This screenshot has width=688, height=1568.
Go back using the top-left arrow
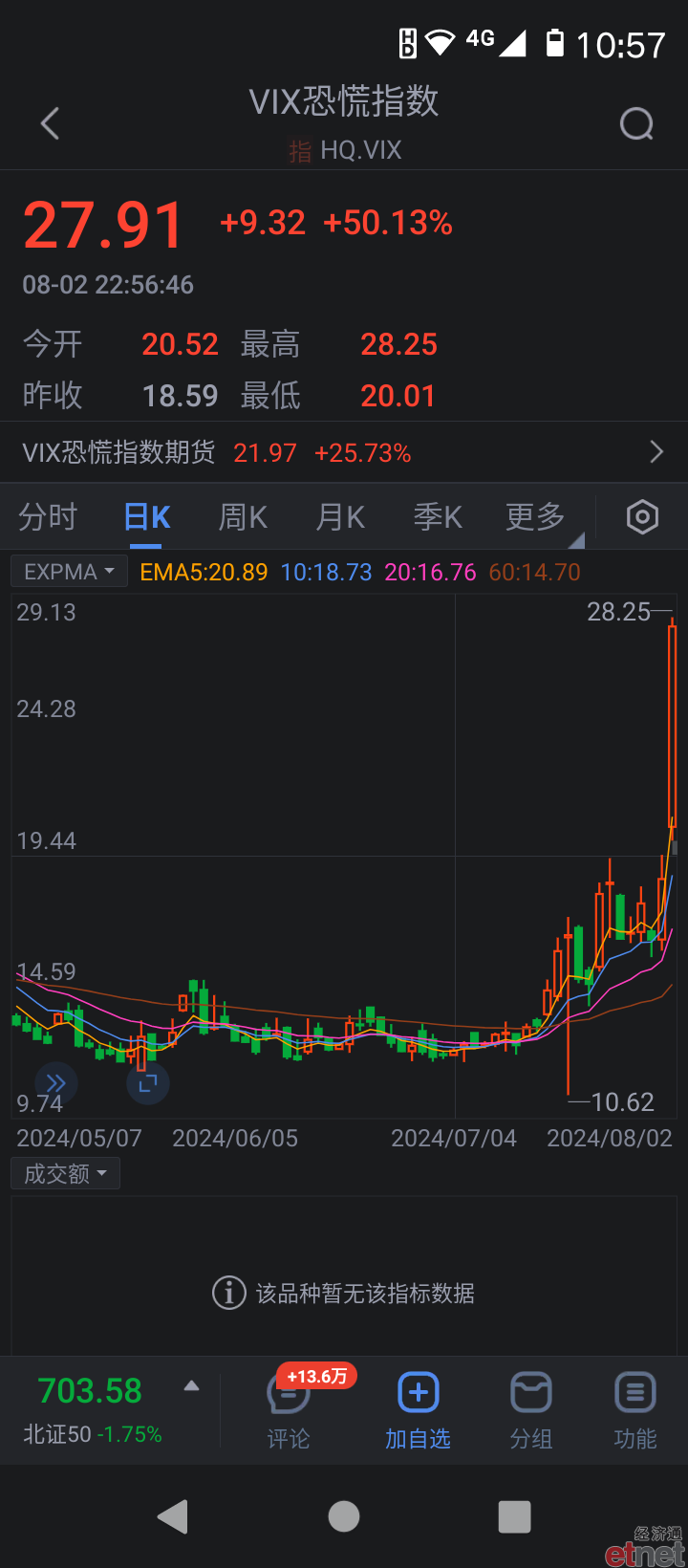point(51,123)
